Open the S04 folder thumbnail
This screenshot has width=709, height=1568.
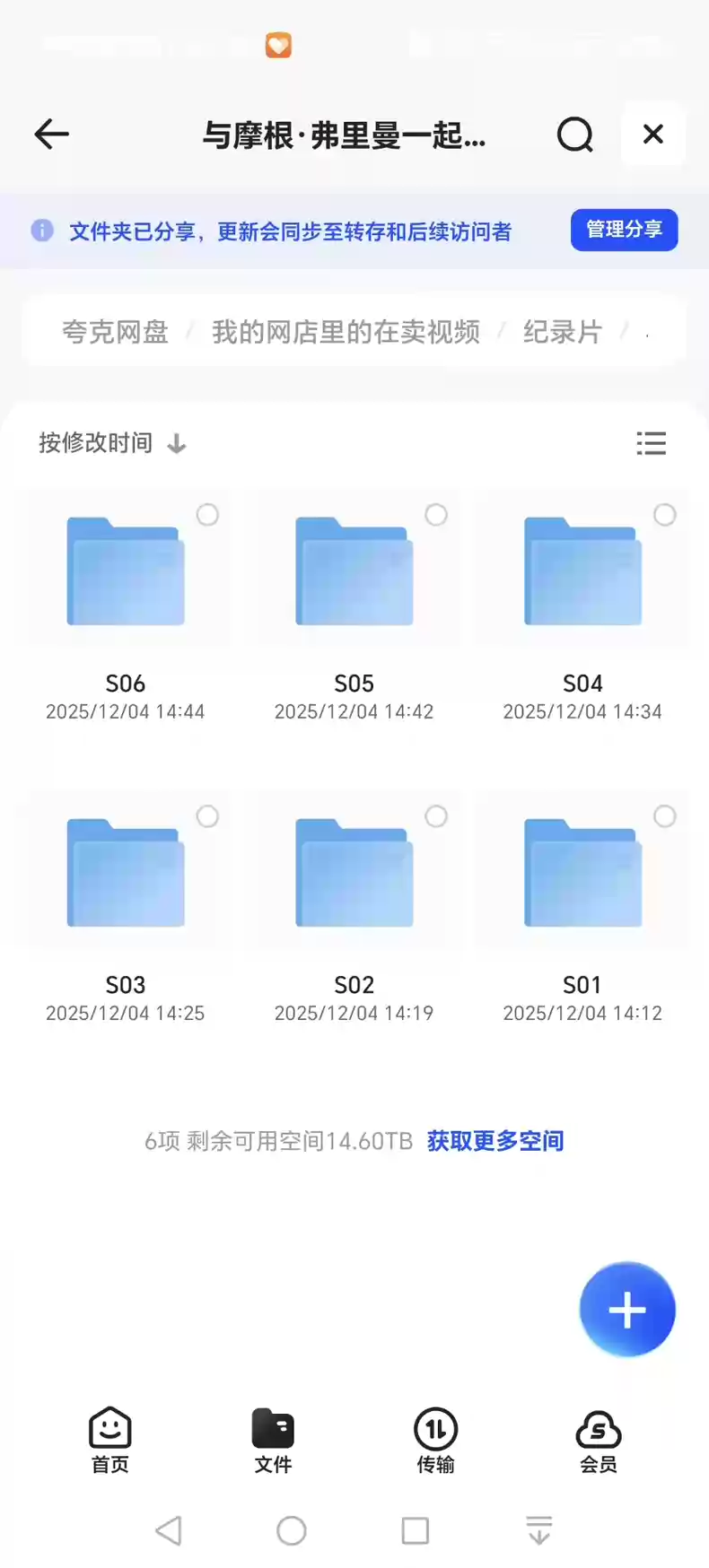pos(581,571)
